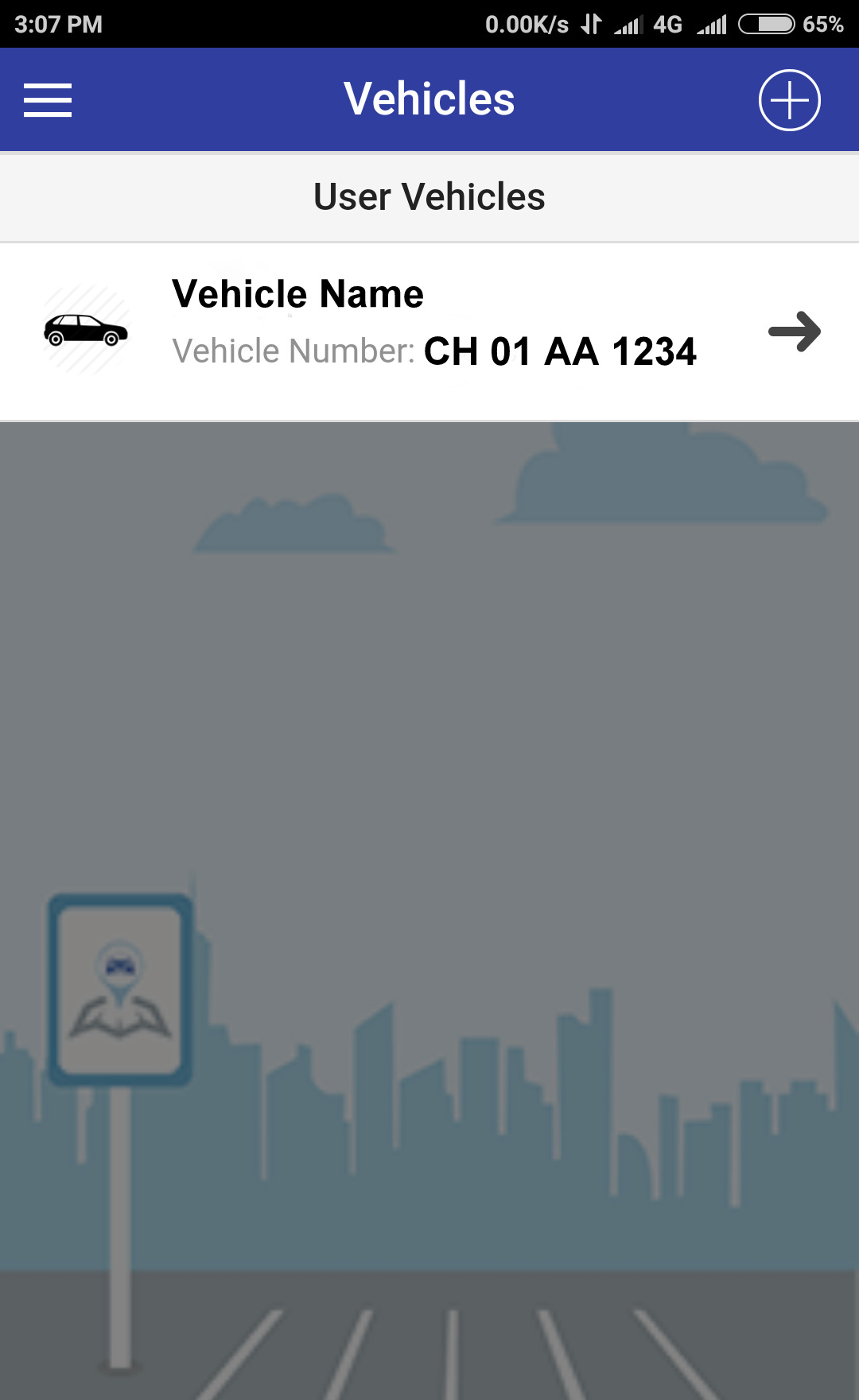This screenshot has width=859, height=1400.
Task: Open the hamburger navigation menu
Action: [x=48, y=100]
